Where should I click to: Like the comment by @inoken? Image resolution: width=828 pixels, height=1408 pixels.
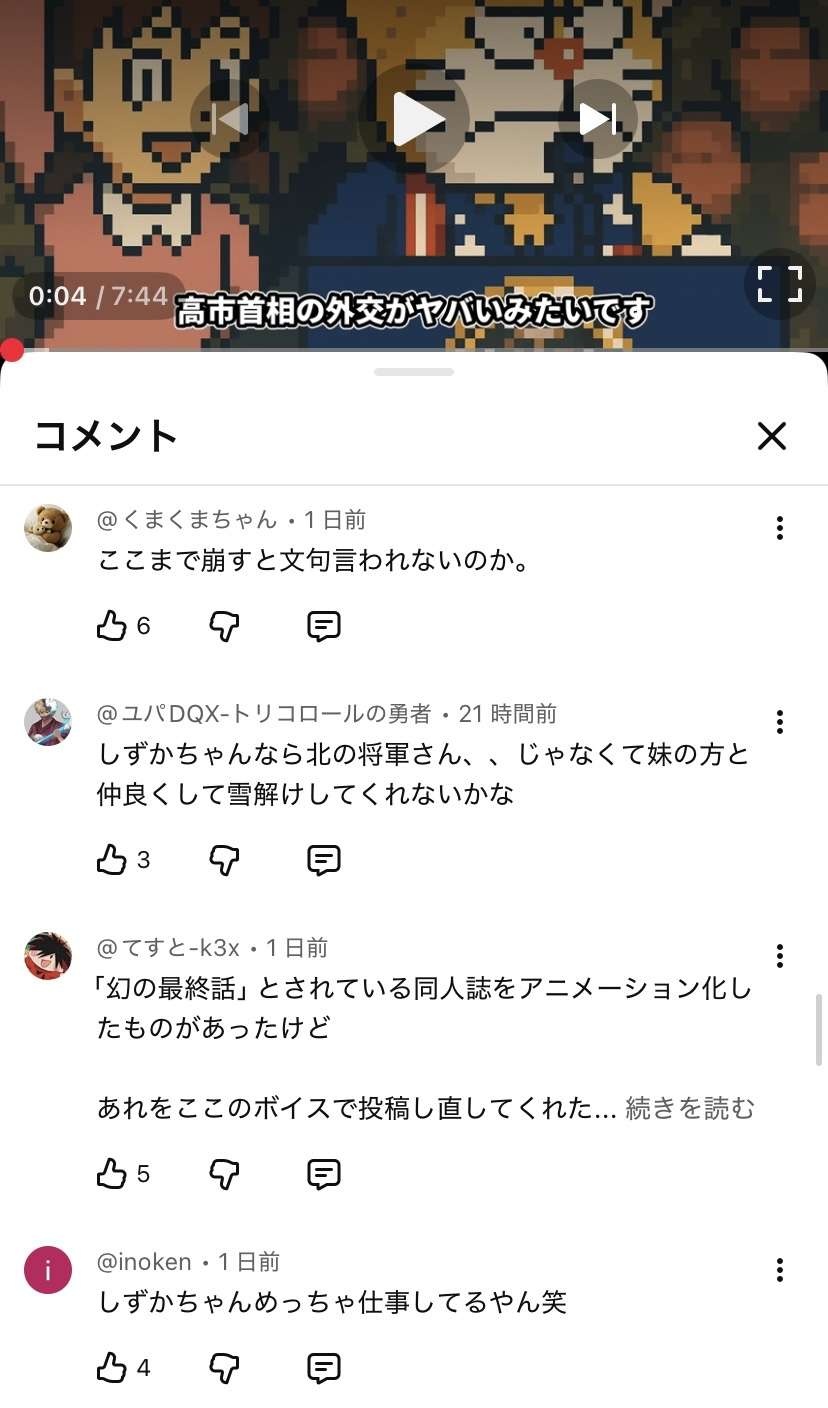coord(111,1368)
